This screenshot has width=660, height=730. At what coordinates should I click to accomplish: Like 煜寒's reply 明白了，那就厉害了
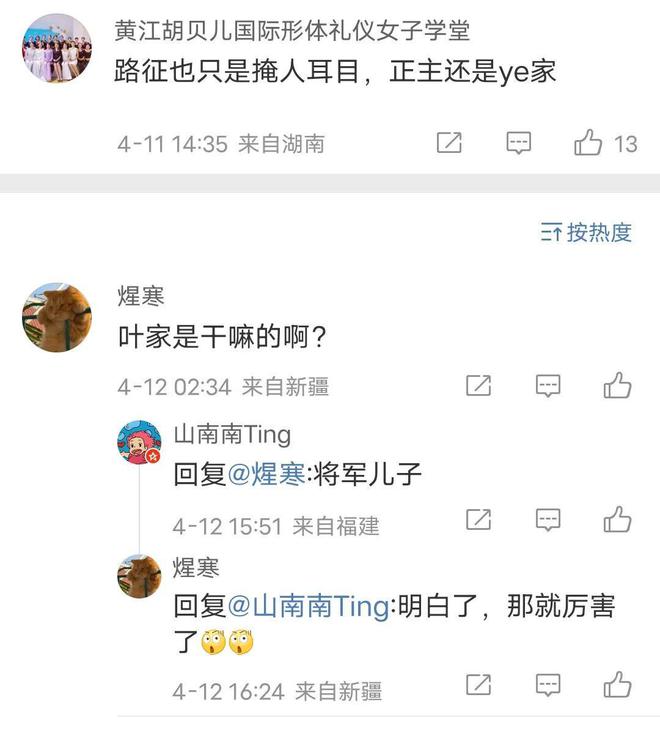point(617,685)
